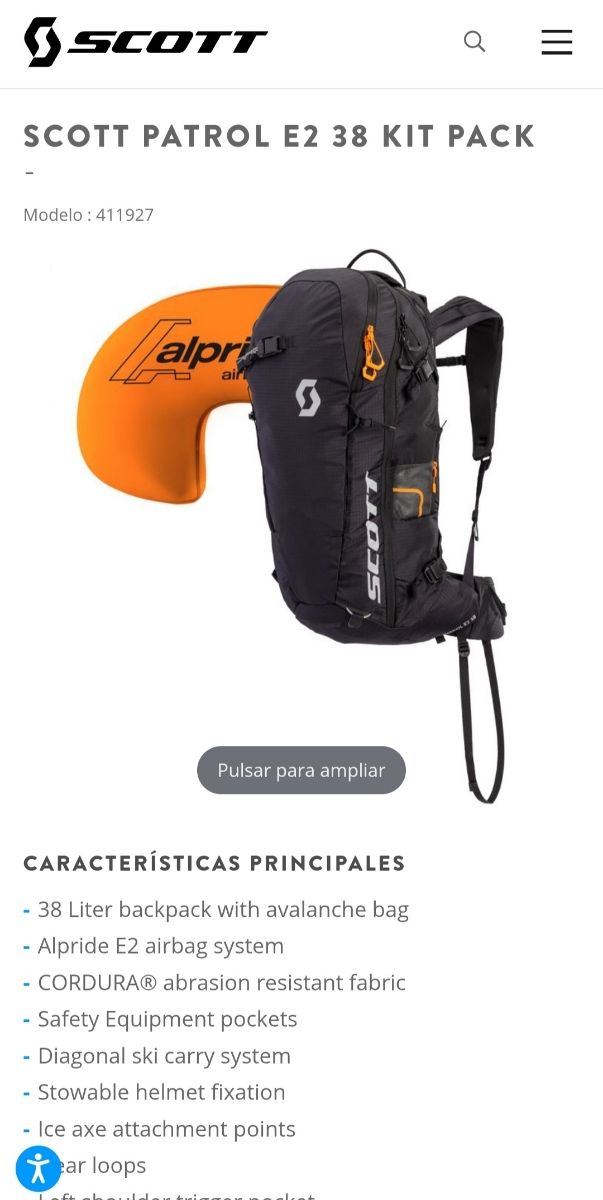Tap Pulsar para ampliar button
Image resolution: width=603 pixels, height=1200 pixels.
301,770
